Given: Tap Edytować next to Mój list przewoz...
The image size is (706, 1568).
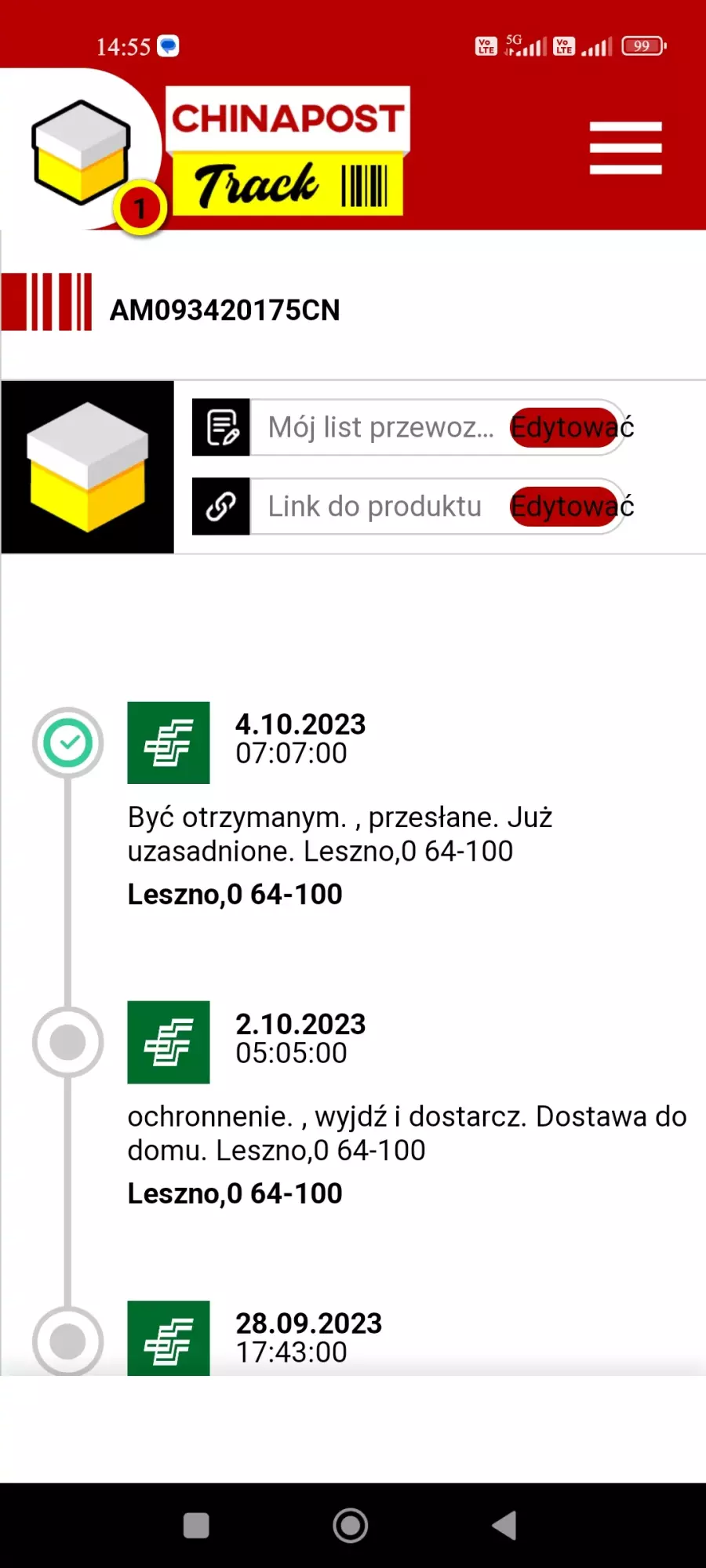Looking at the screenshot, I should pyautogui.click(x=573, y=427).
